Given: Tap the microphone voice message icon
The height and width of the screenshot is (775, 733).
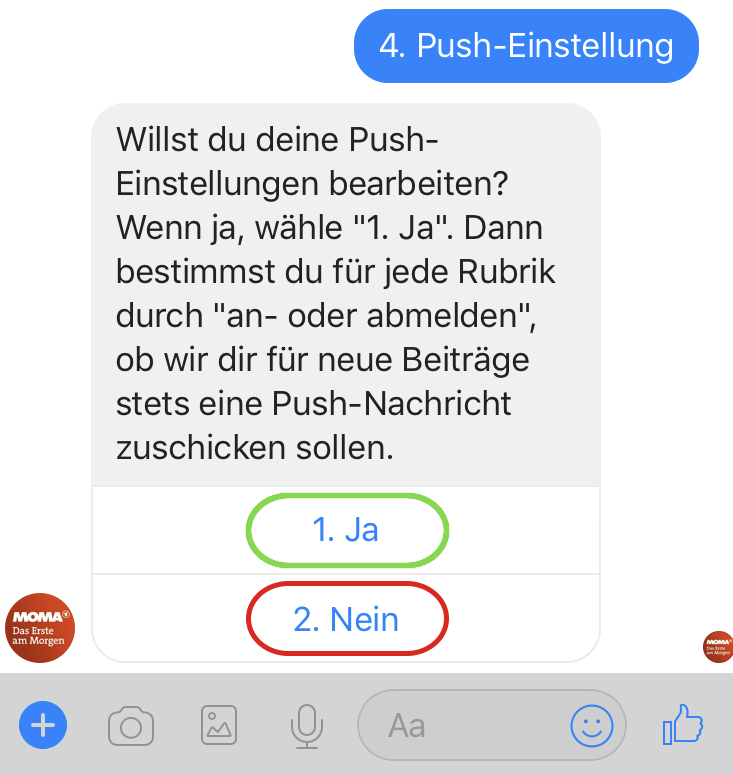Looking at the screenshot, I should [x=307, y=725].
